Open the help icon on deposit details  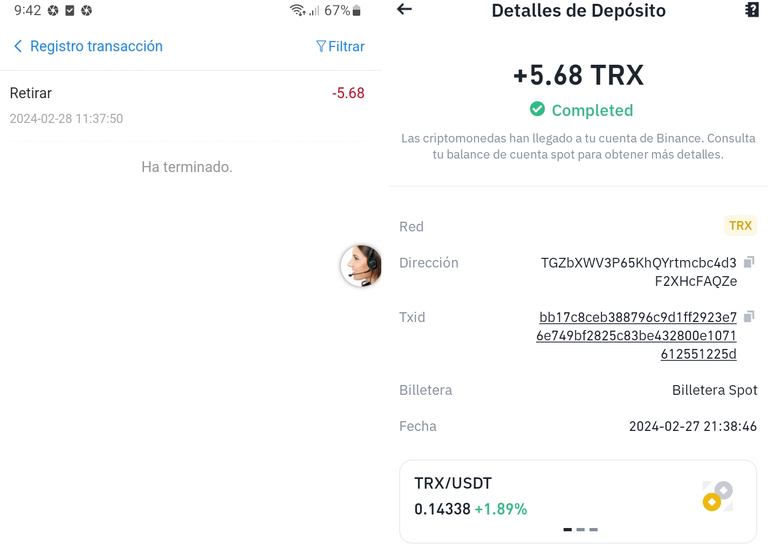752,10
